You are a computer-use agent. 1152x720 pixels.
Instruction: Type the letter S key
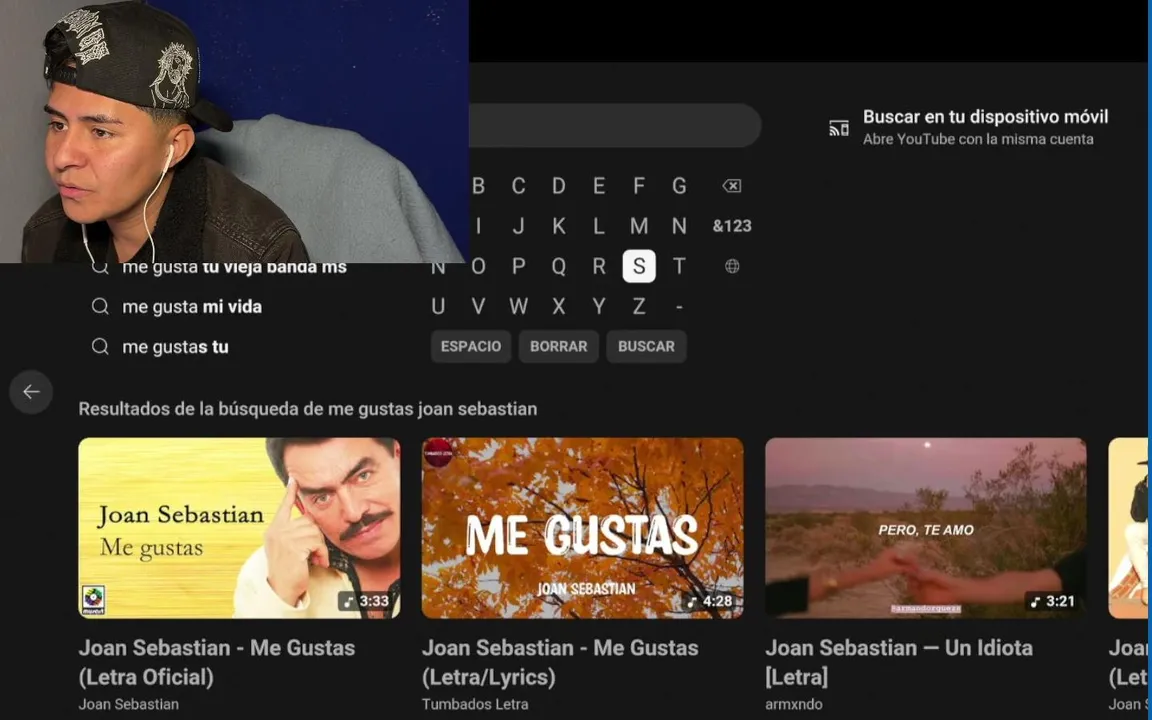[x=639, y=266]
